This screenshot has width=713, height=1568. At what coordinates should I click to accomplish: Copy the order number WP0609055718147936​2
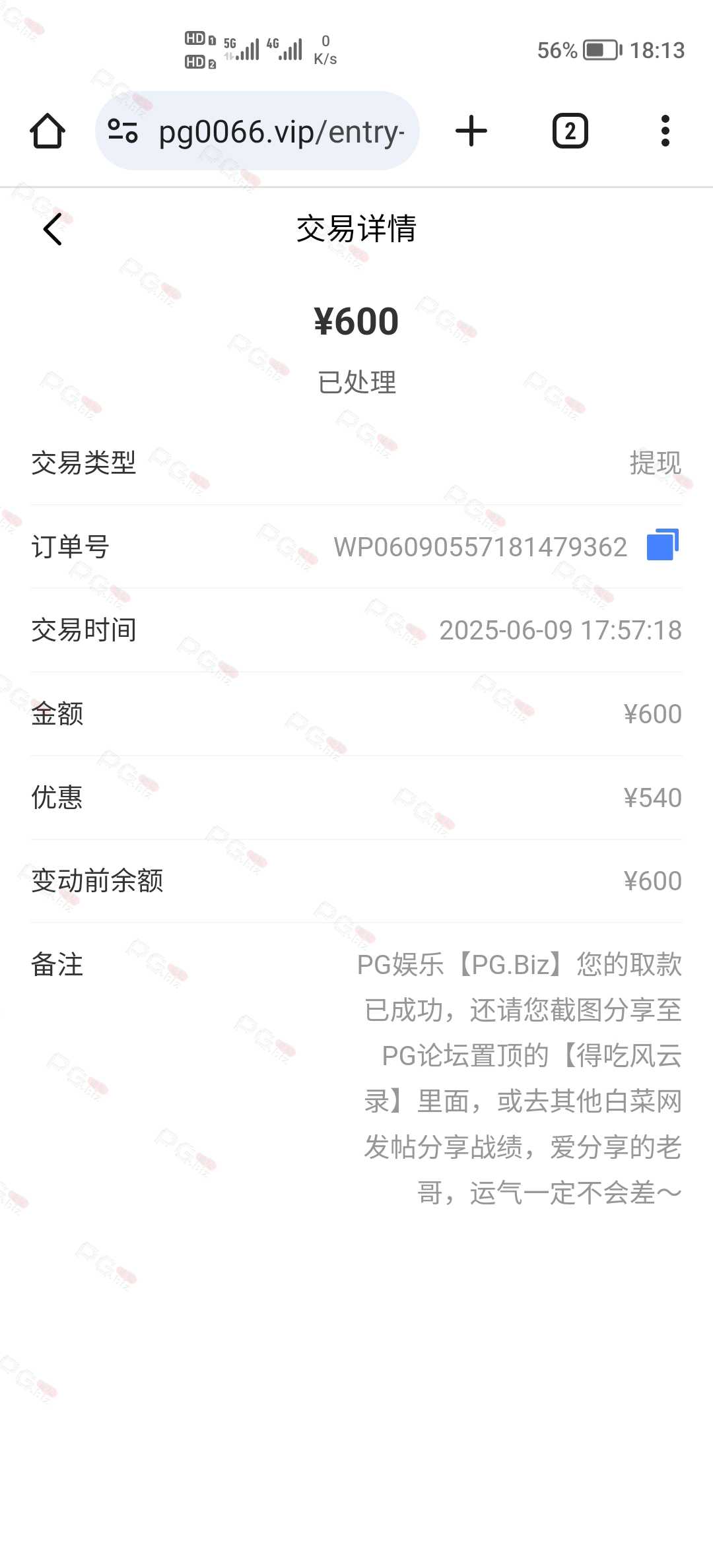coord(663,545)
